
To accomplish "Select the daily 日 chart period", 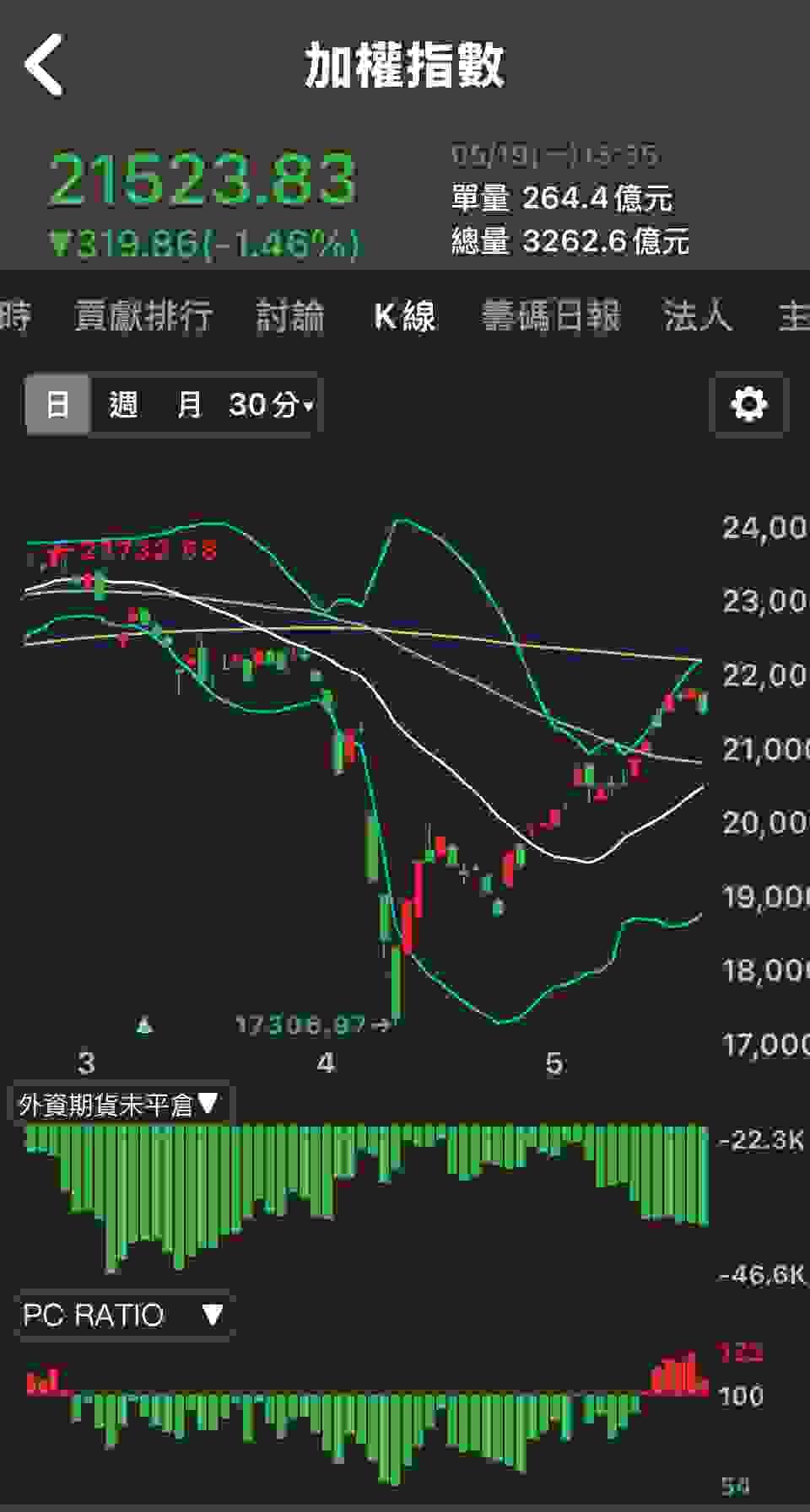I will 57,405.
